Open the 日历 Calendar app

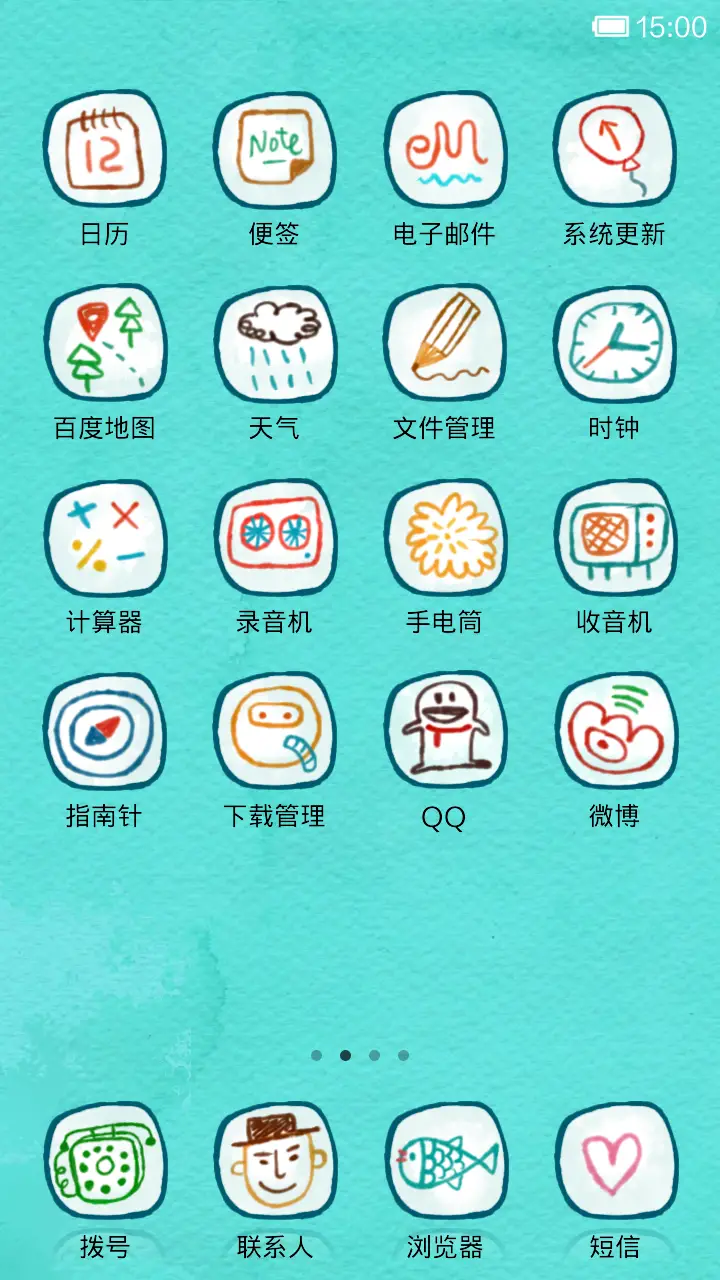tap(104, 148)
